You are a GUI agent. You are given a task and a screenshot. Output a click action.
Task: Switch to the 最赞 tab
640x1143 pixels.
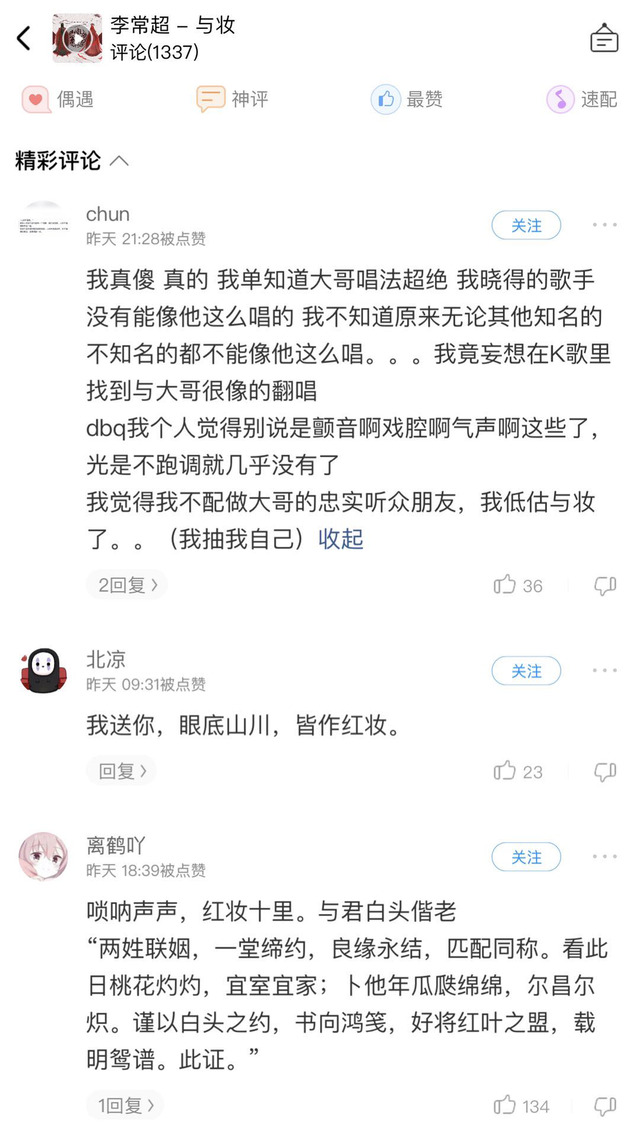coord(407,99)
